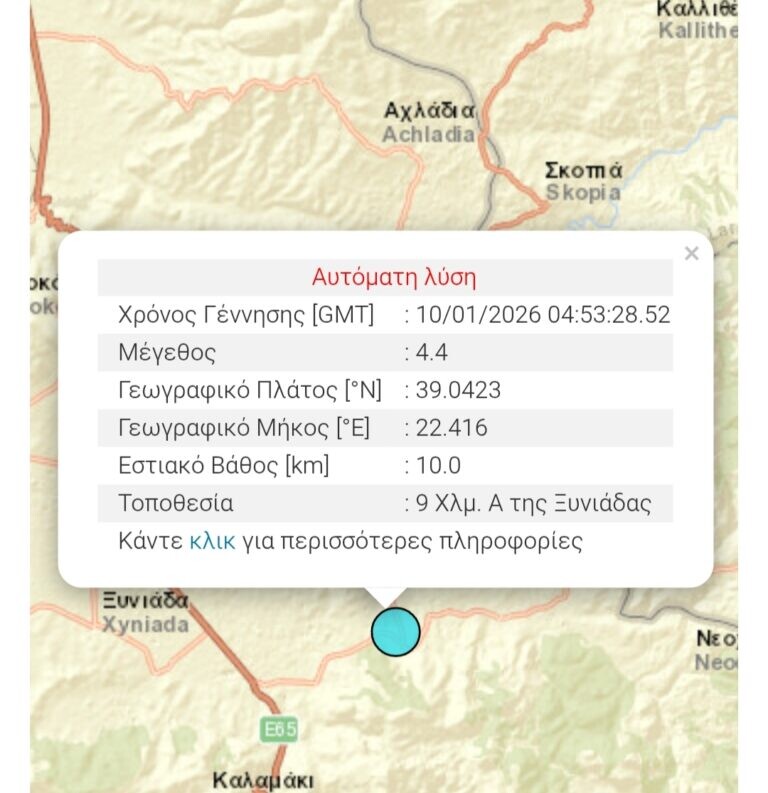
Task: Close the earthquake info popup
Action: pos(691,254)
